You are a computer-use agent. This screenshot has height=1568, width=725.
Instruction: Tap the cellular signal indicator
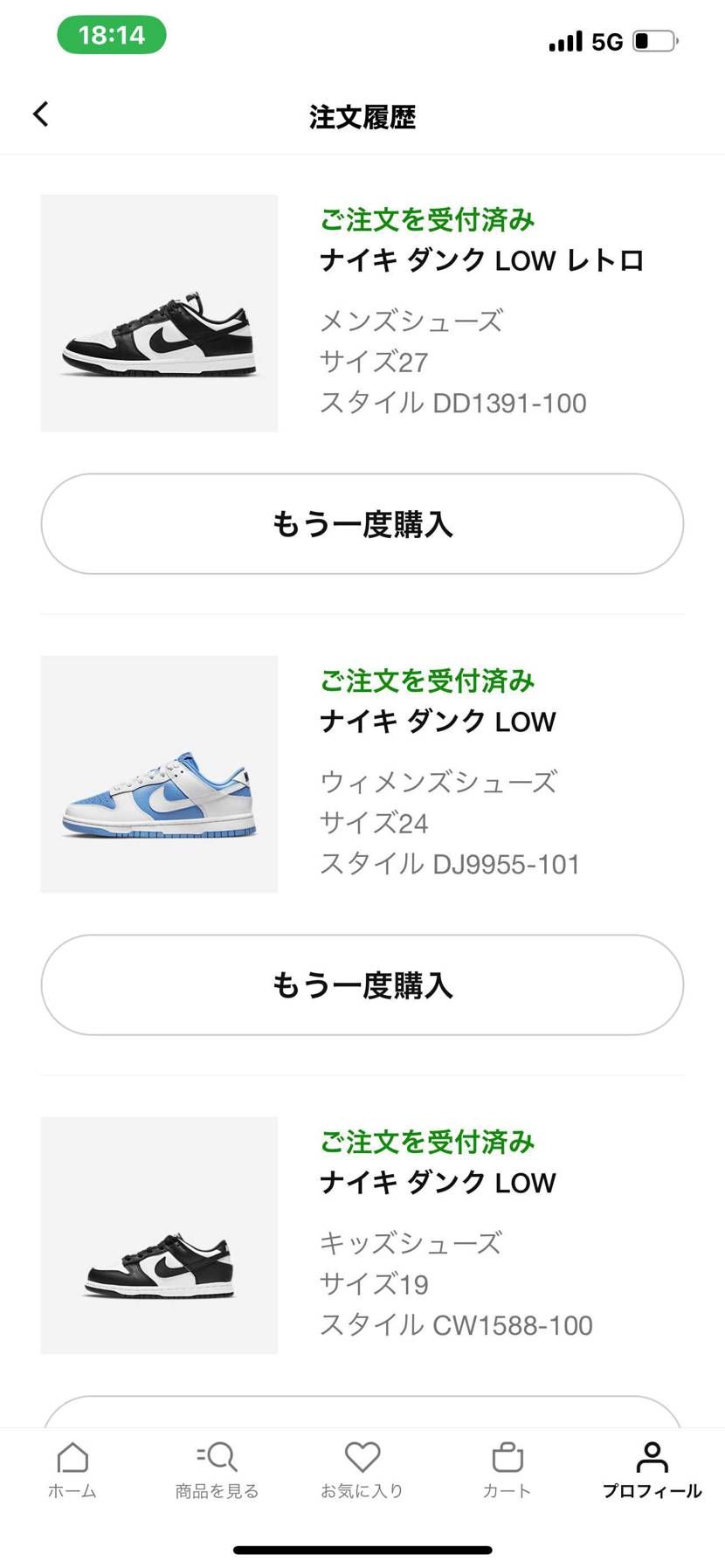(x=566, y=40)
